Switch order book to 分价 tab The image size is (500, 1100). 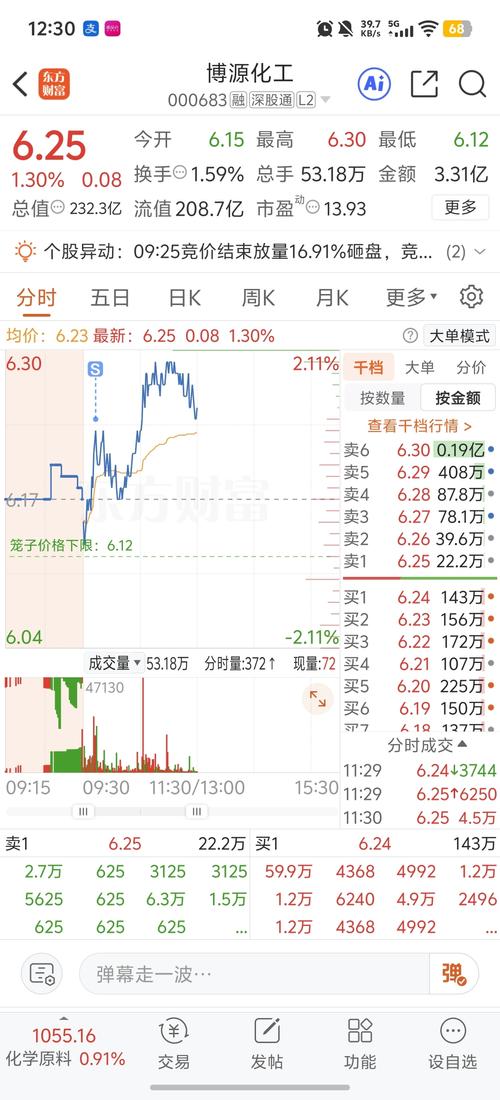point(471,367)
